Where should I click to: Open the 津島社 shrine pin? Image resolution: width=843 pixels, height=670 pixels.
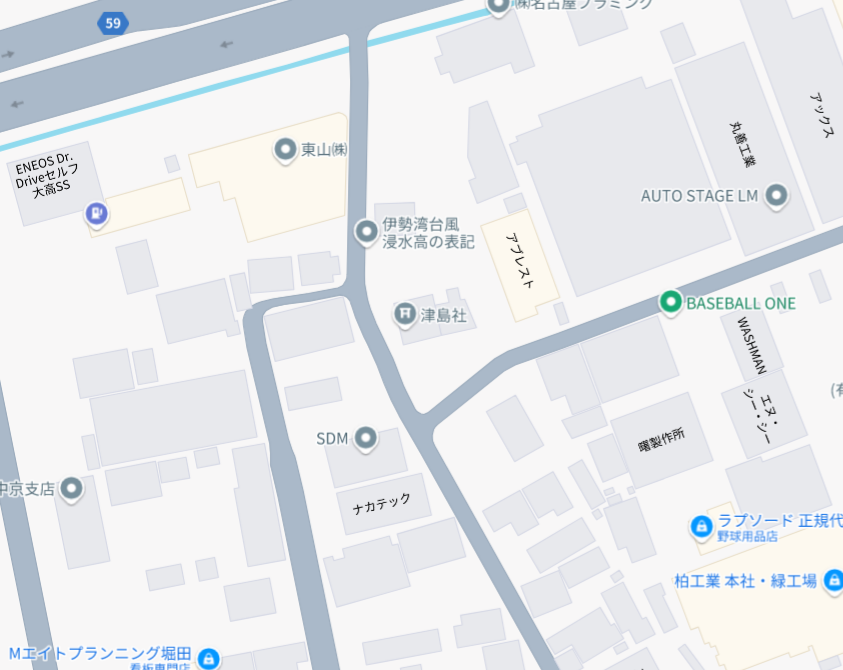(x=405, y=314)
